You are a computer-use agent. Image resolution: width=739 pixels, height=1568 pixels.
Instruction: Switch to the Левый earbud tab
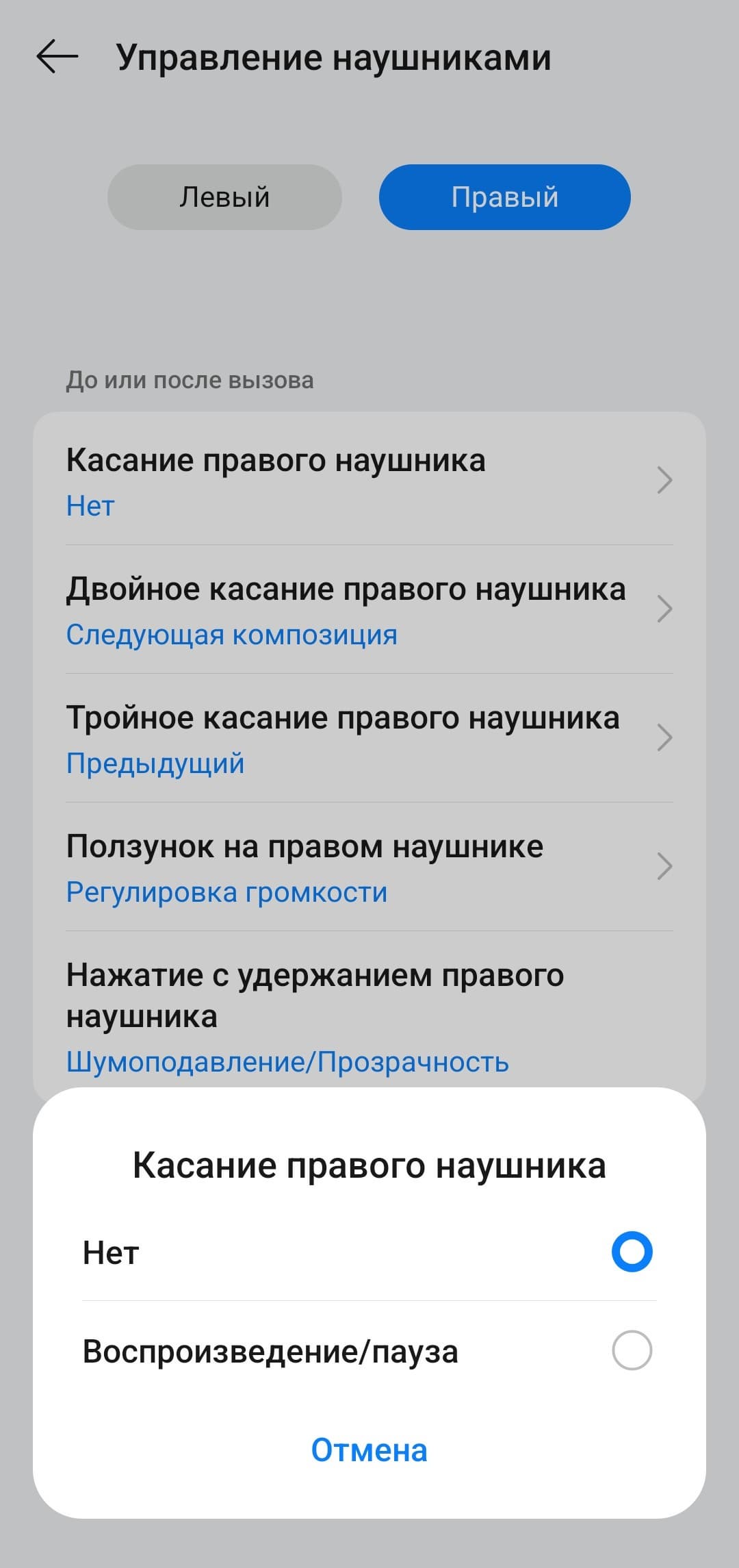pyautogui.click(x=224, y=197)
